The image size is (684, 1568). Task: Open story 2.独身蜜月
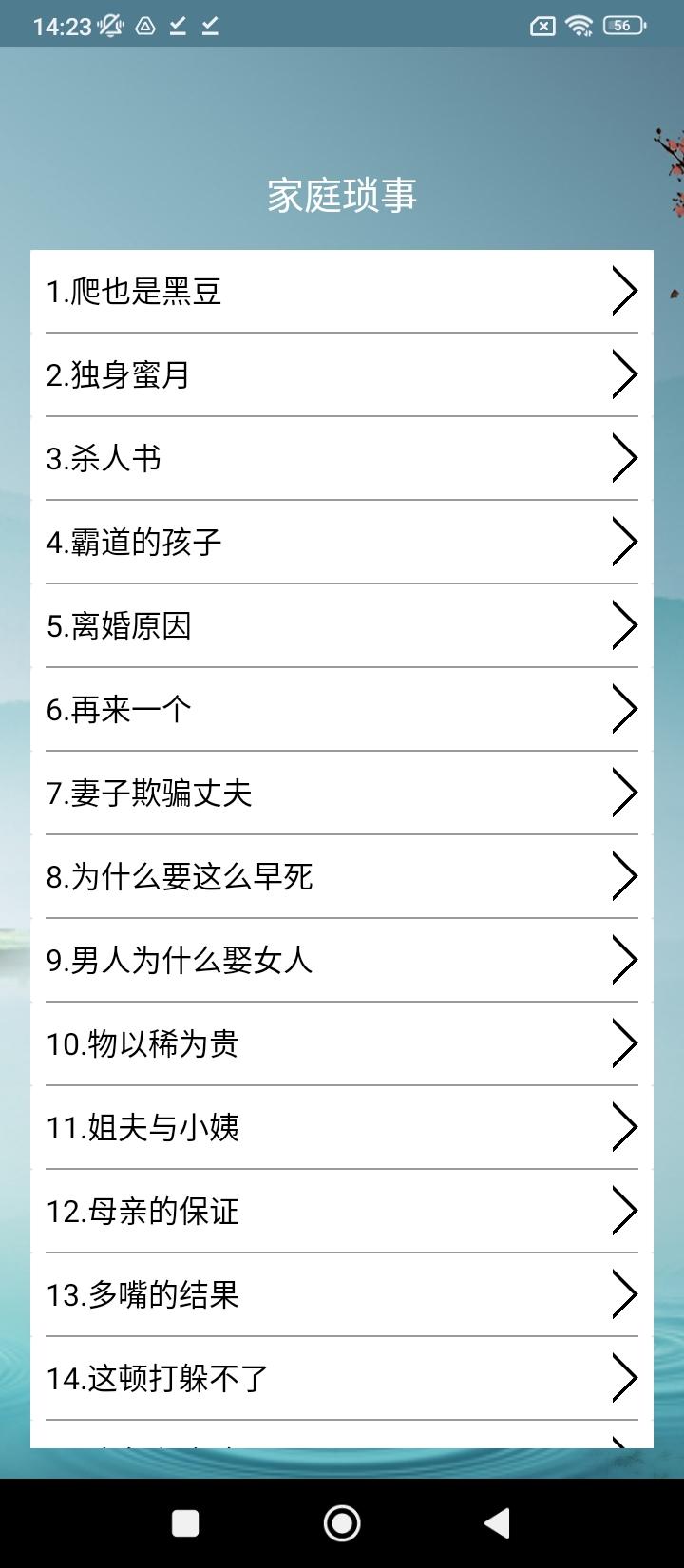pos(341,374)
